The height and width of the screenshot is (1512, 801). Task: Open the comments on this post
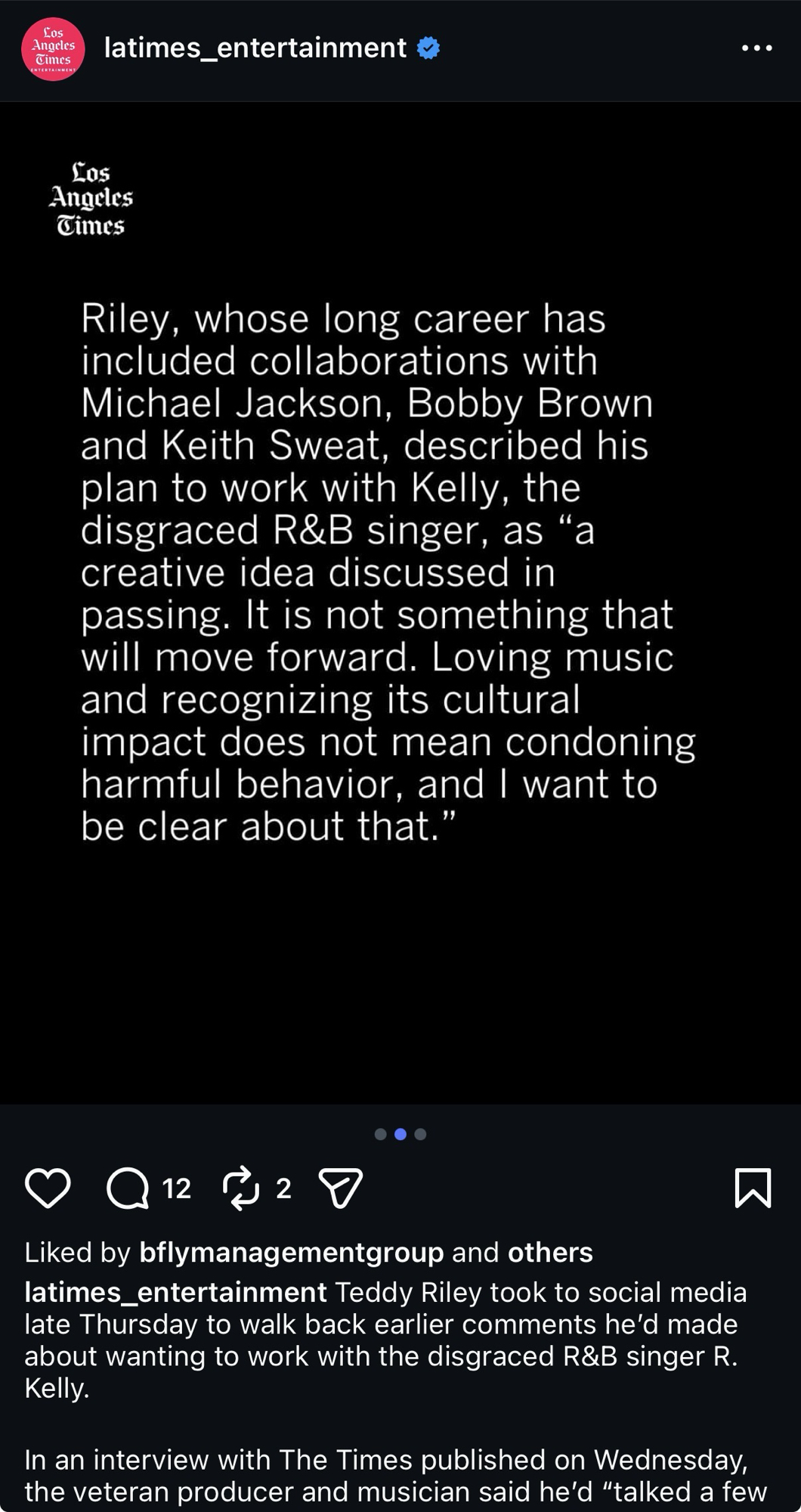click(128, 1188)
